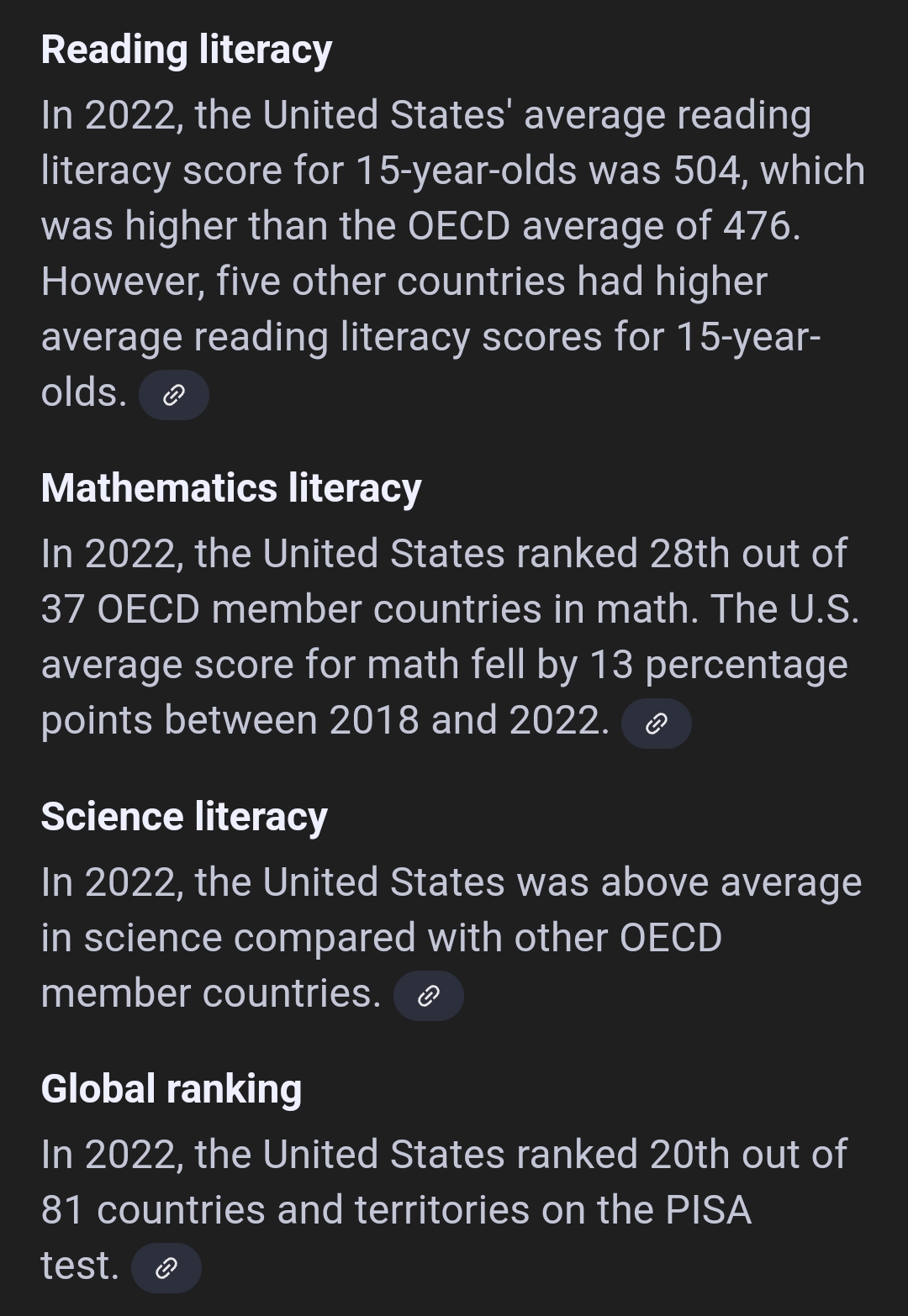Open source link under Reading literacy paragraph
908x1316 pixels.
point(173,395)
